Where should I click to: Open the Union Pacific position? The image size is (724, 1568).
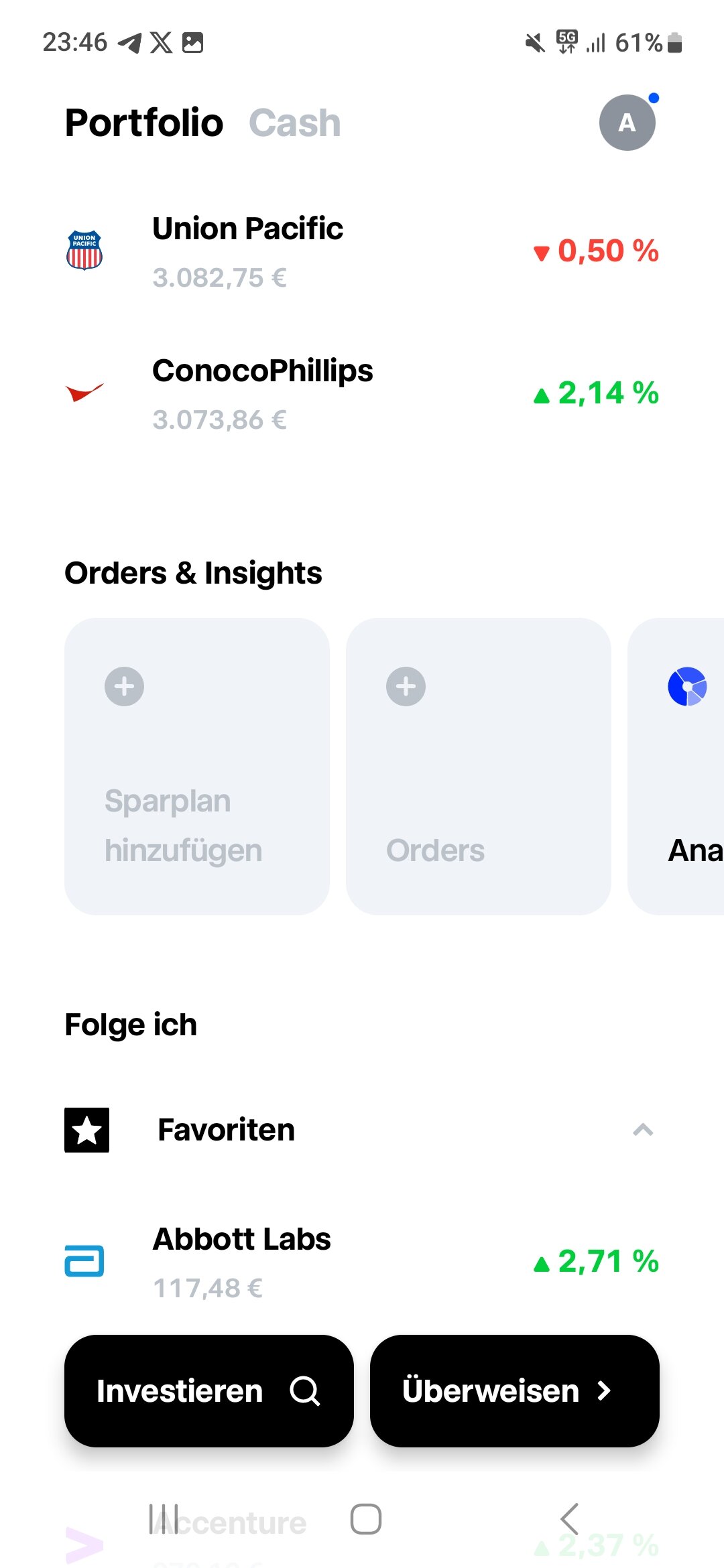tap(362, 251)
